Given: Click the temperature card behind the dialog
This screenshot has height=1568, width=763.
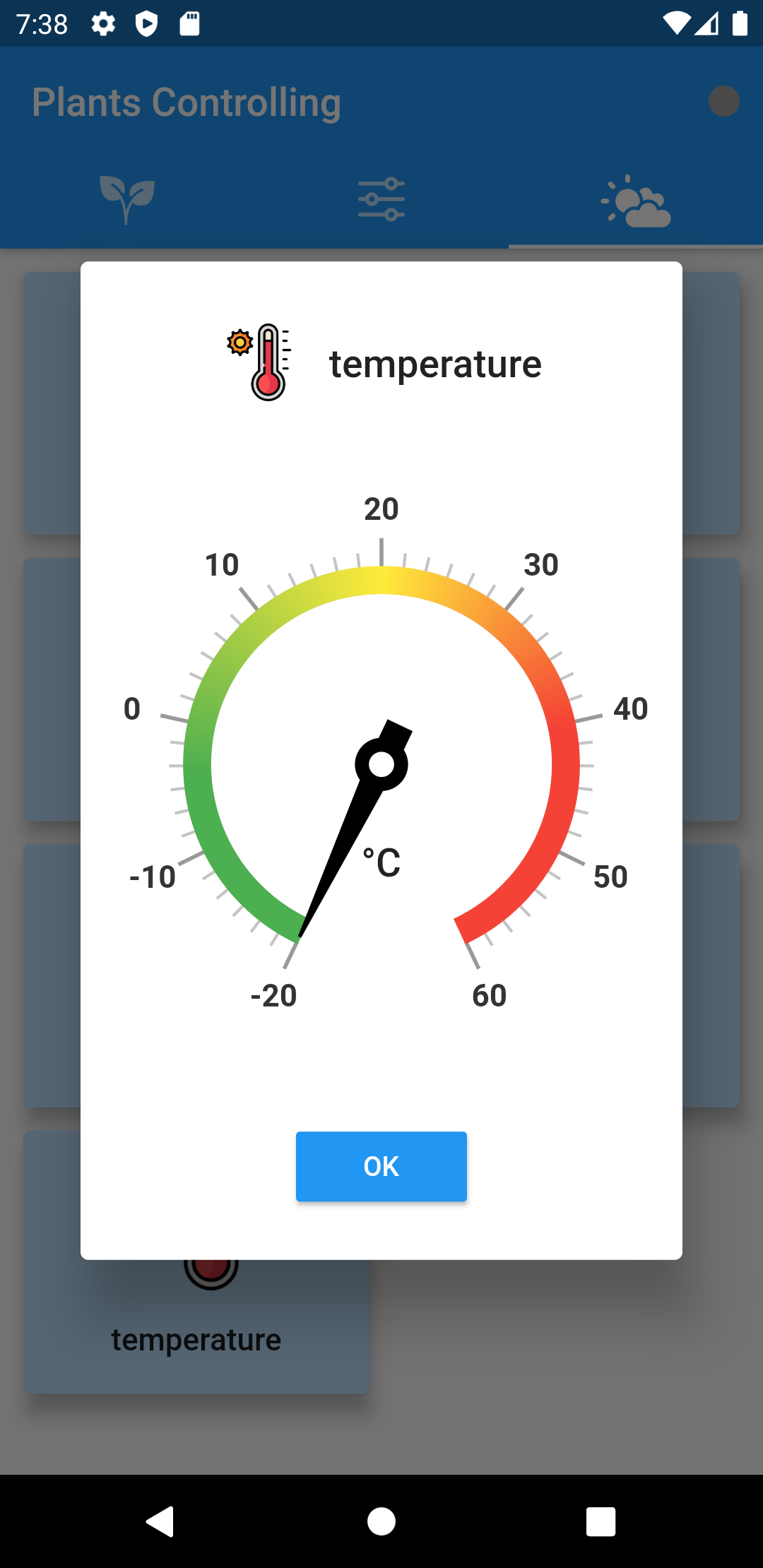Looking at the screenshot, I should tap(198, 1338).
